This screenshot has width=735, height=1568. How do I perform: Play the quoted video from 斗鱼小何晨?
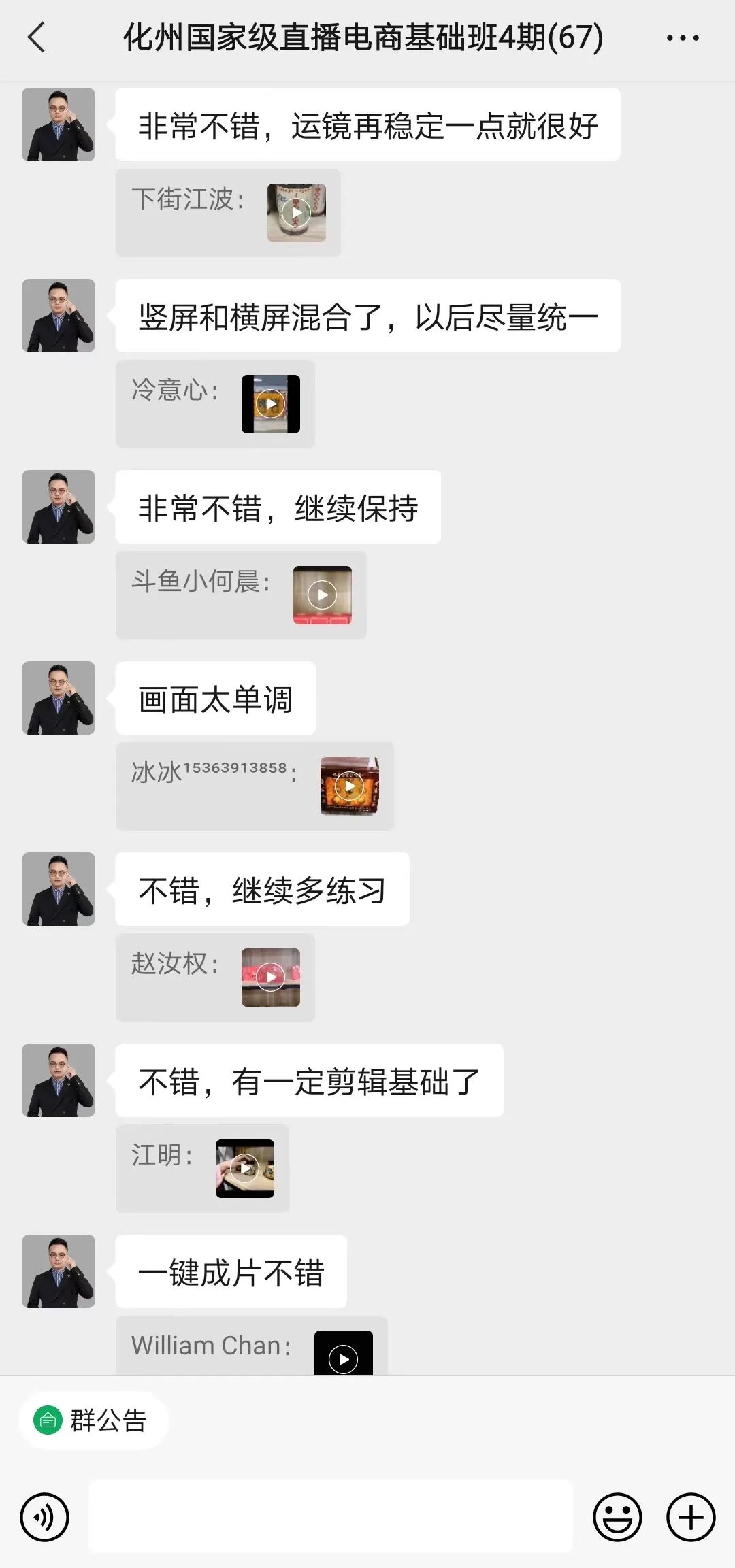point(322,595)
